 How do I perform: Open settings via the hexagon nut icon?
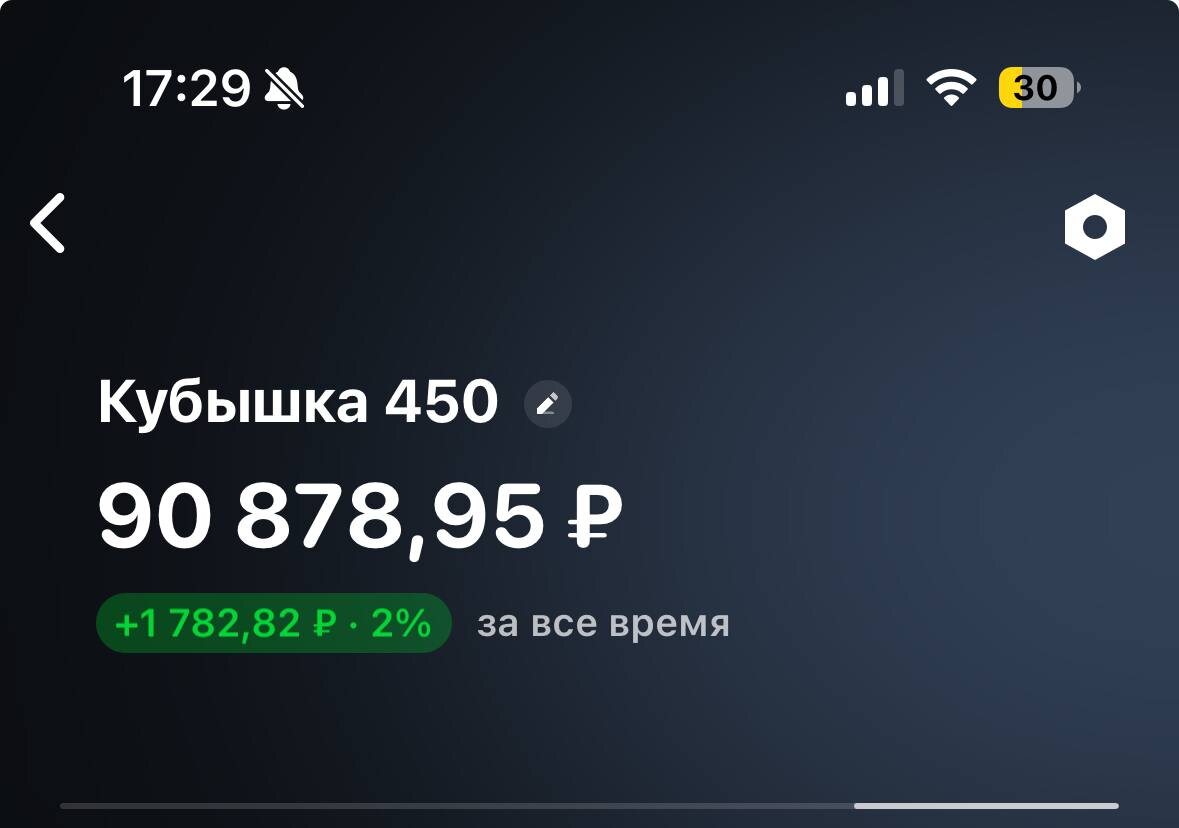coord(1094,227)
